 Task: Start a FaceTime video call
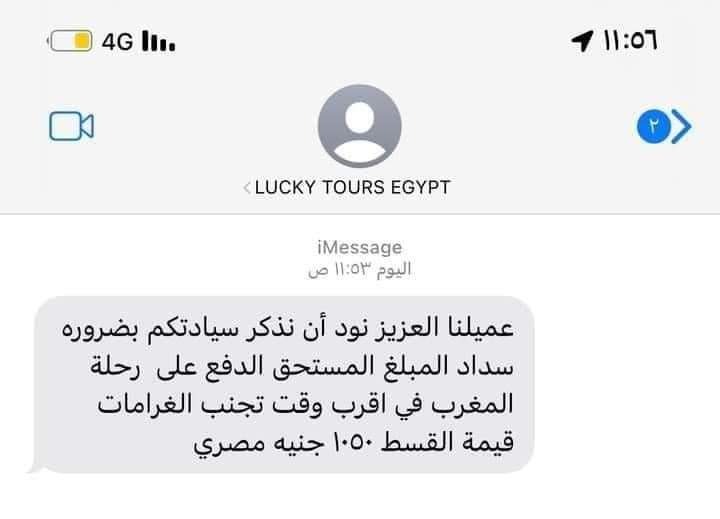click(x=71, y=126)
